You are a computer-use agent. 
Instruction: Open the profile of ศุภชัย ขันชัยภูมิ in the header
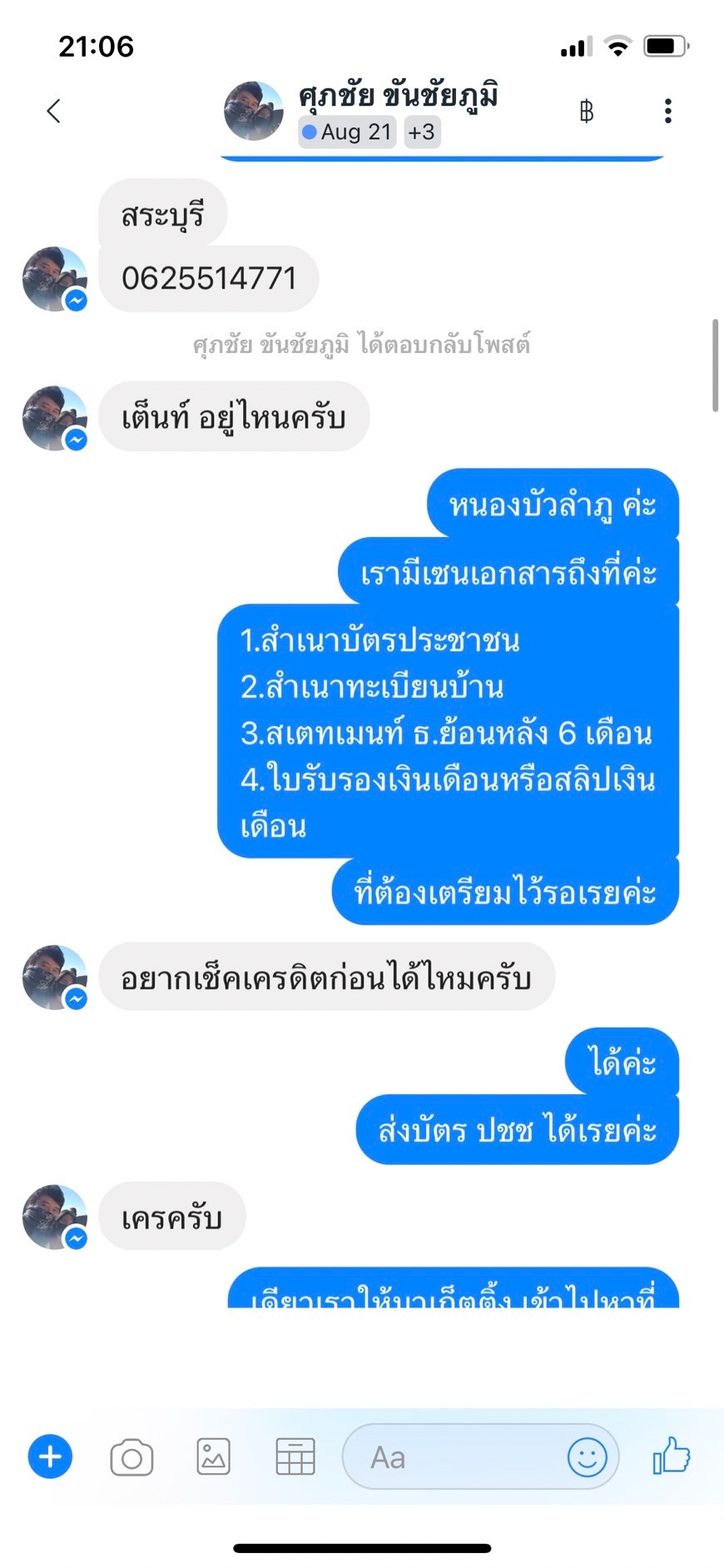point(398,96)
